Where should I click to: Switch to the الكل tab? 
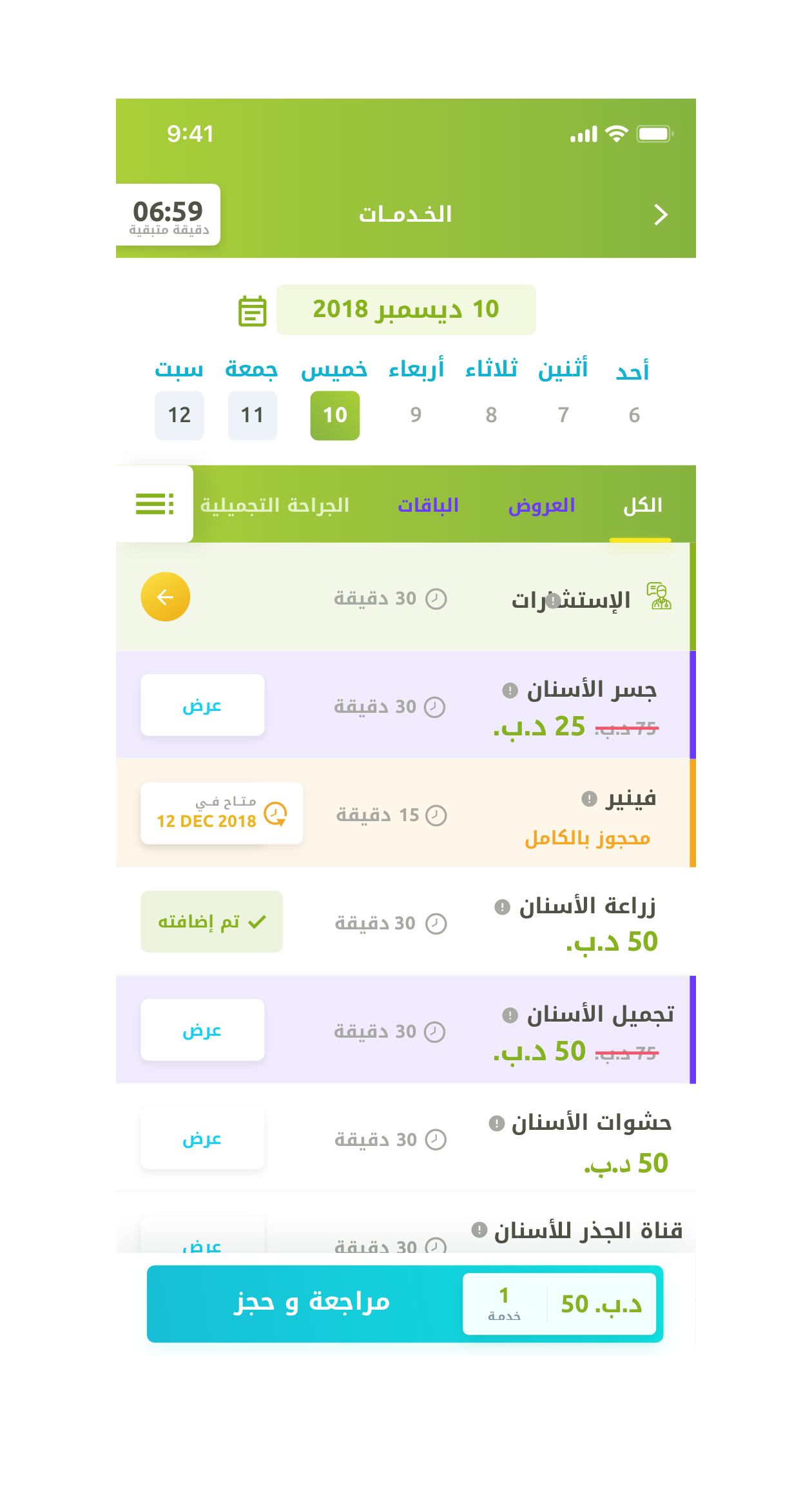coord(642,505)
